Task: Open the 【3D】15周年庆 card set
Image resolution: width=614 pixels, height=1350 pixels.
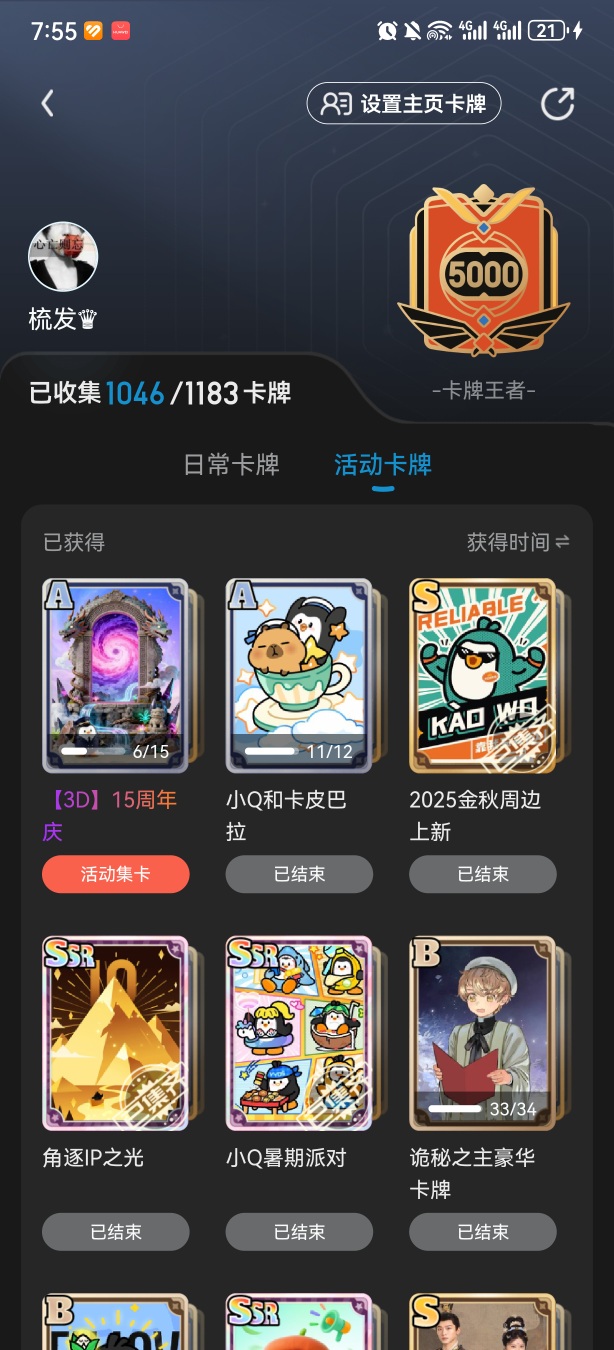Action: 115,676
